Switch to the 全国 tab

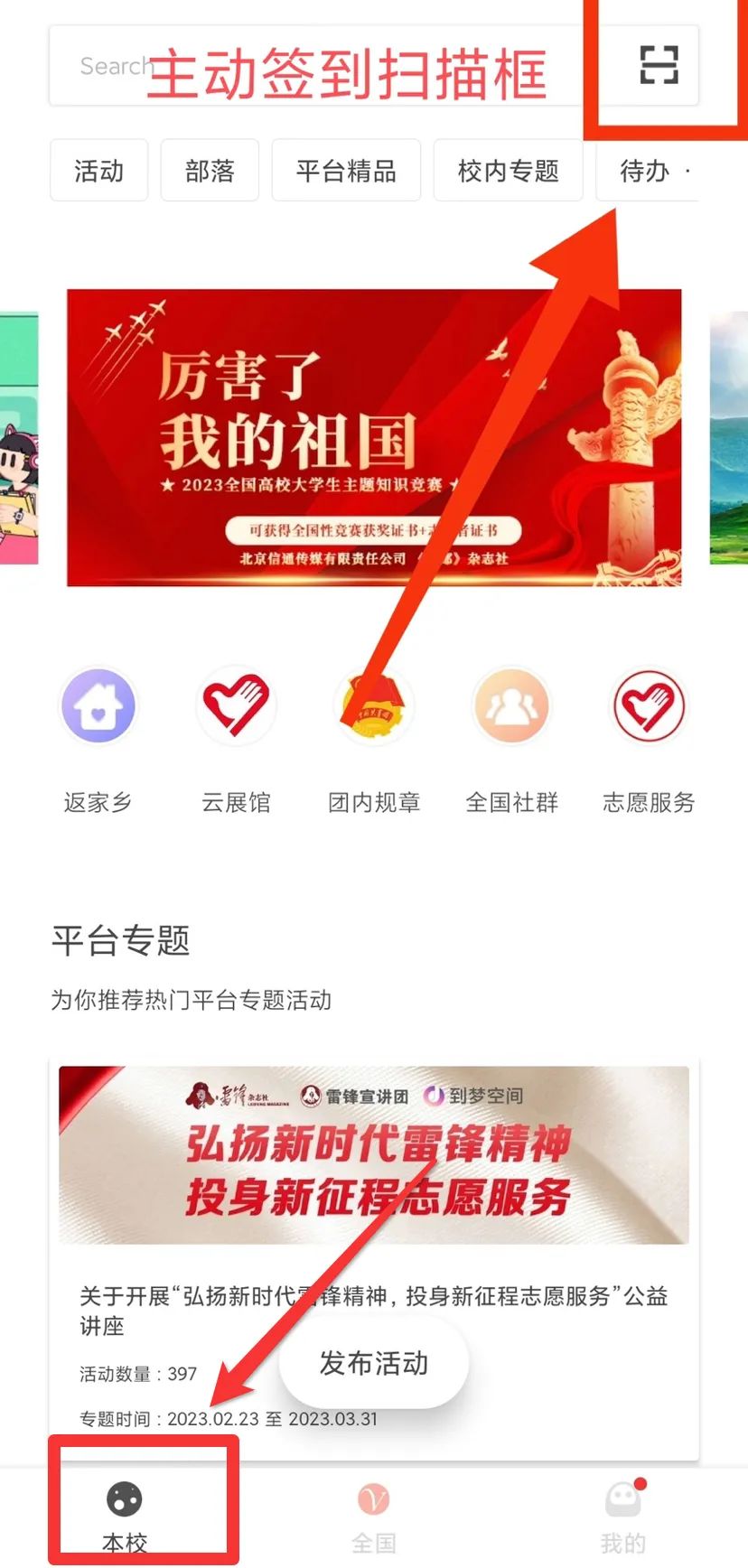point(373,1515)
